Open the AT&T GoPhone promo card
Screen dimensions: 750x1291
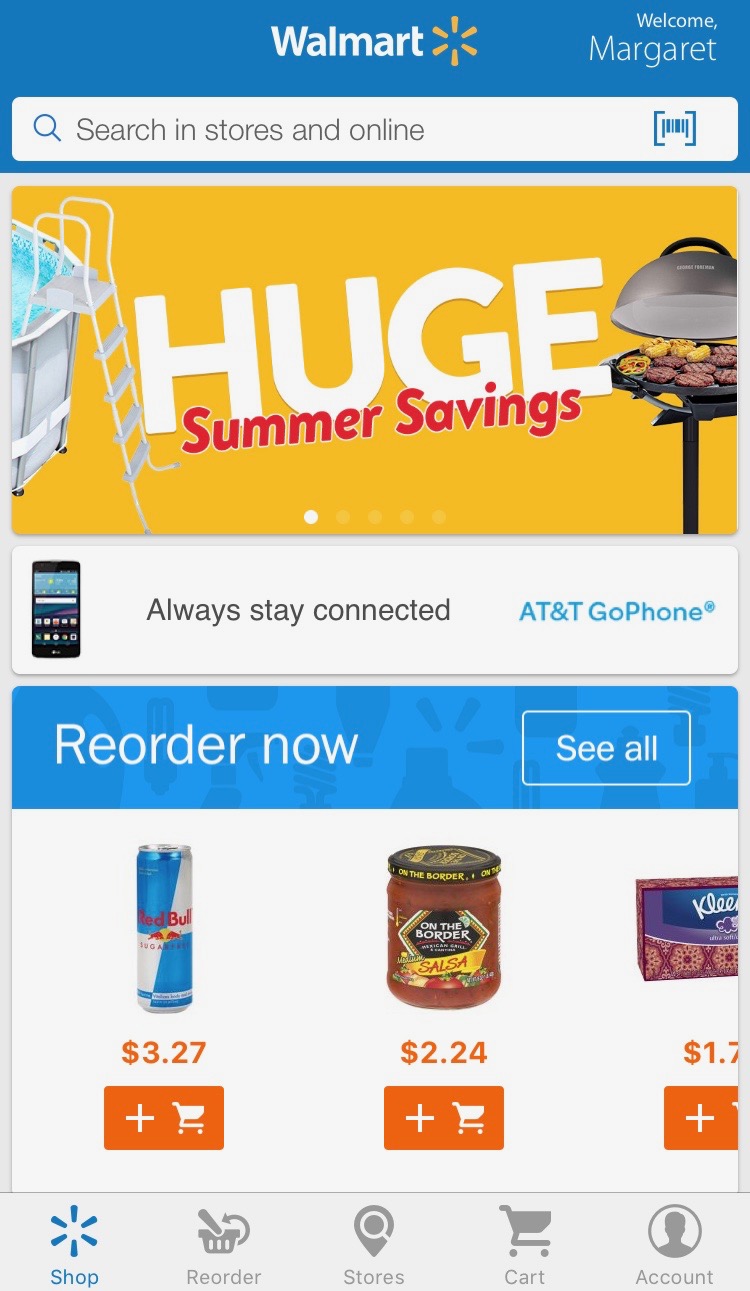(375, 610)
